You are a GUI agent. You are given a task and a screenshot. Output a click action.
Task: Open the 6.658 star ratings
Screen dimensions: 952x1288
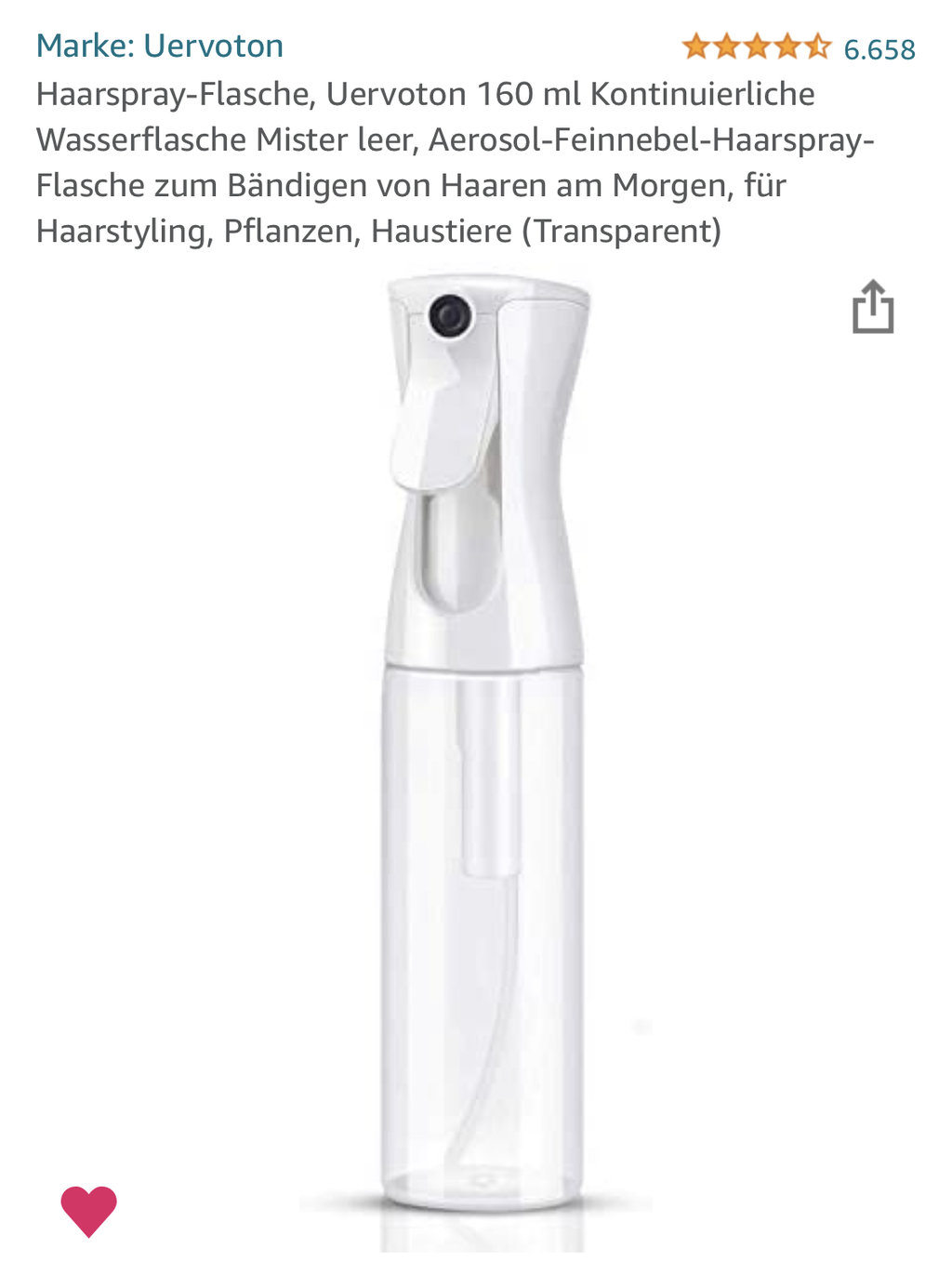tap(798, 47)
